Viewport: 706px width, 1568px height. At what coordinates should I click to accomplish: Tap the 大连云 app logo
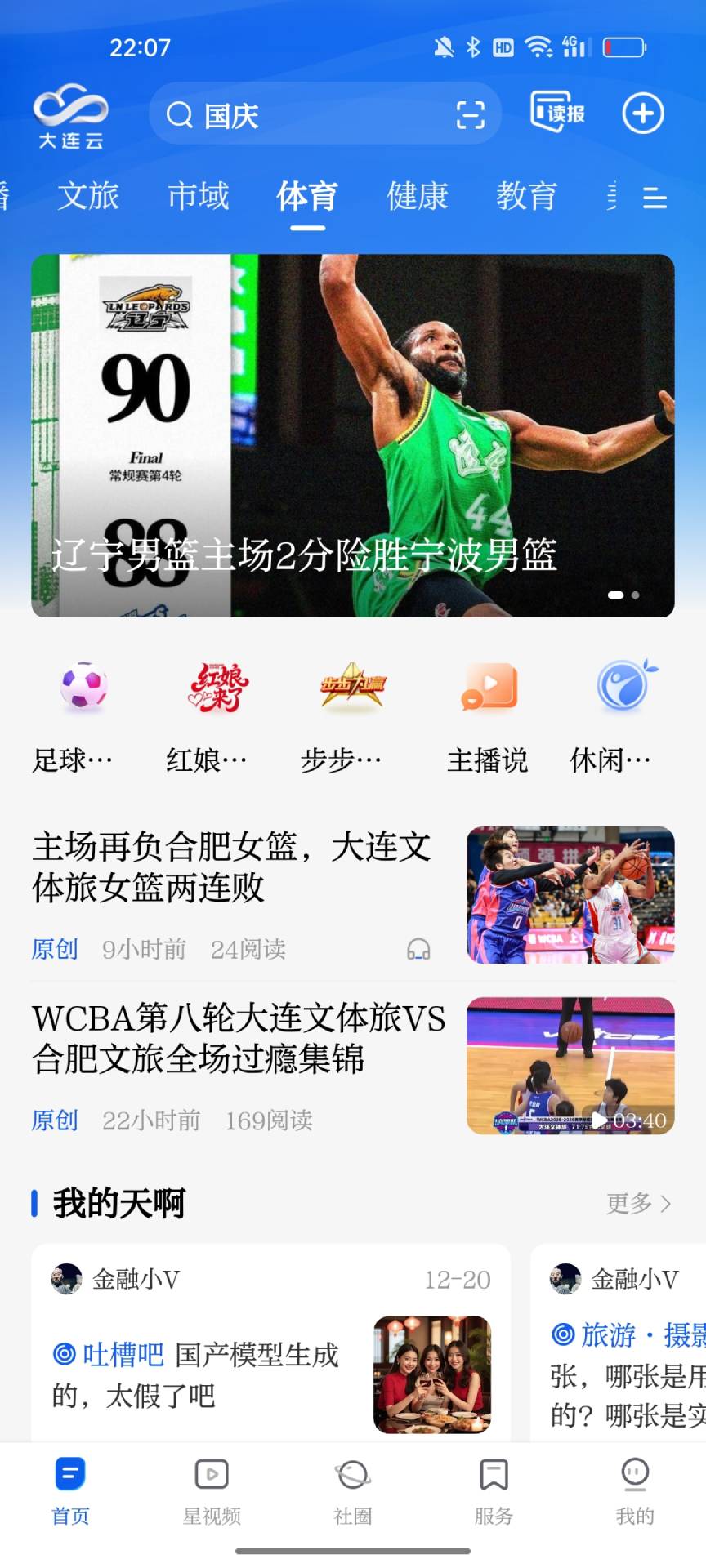[71, 114]
